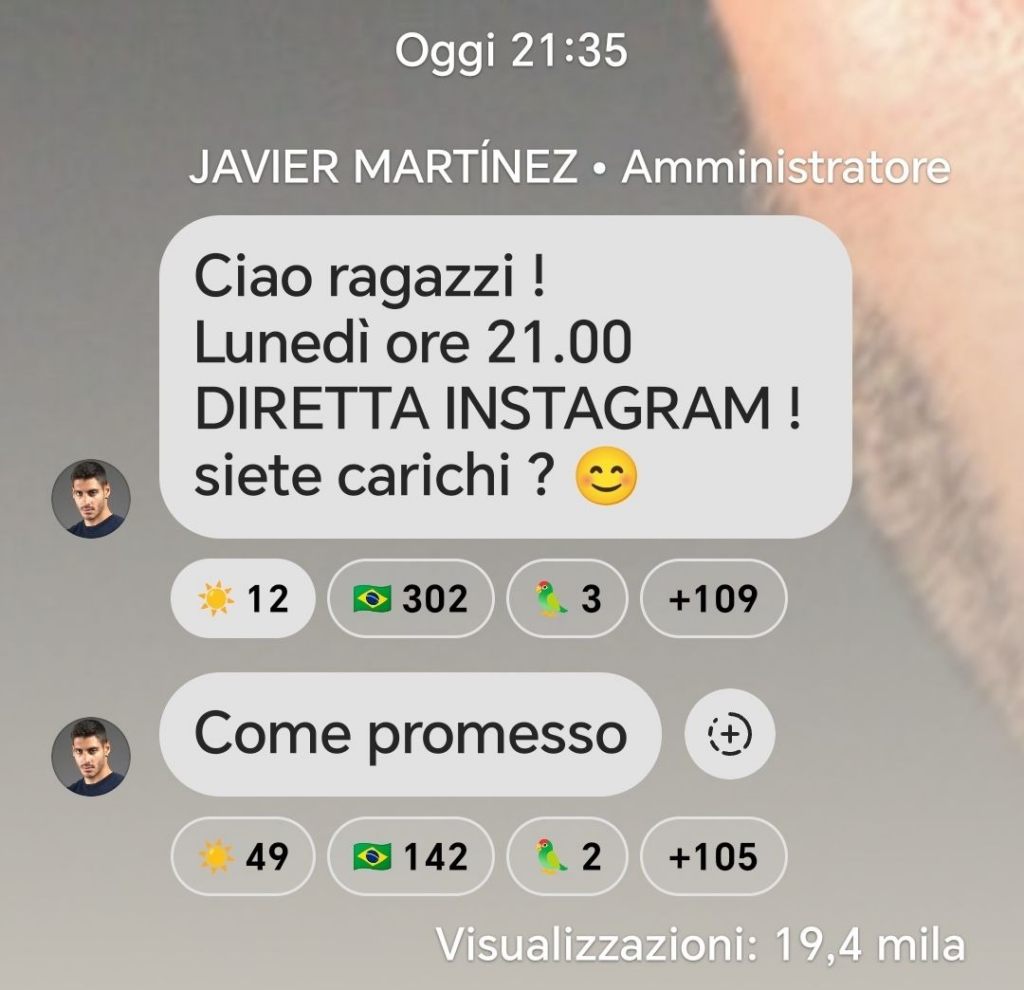Open Javier's avatar beside "Come promesso"
The height and width of the screenshot is (990, 1024).
pyautogui.click(x=91, y=756)
